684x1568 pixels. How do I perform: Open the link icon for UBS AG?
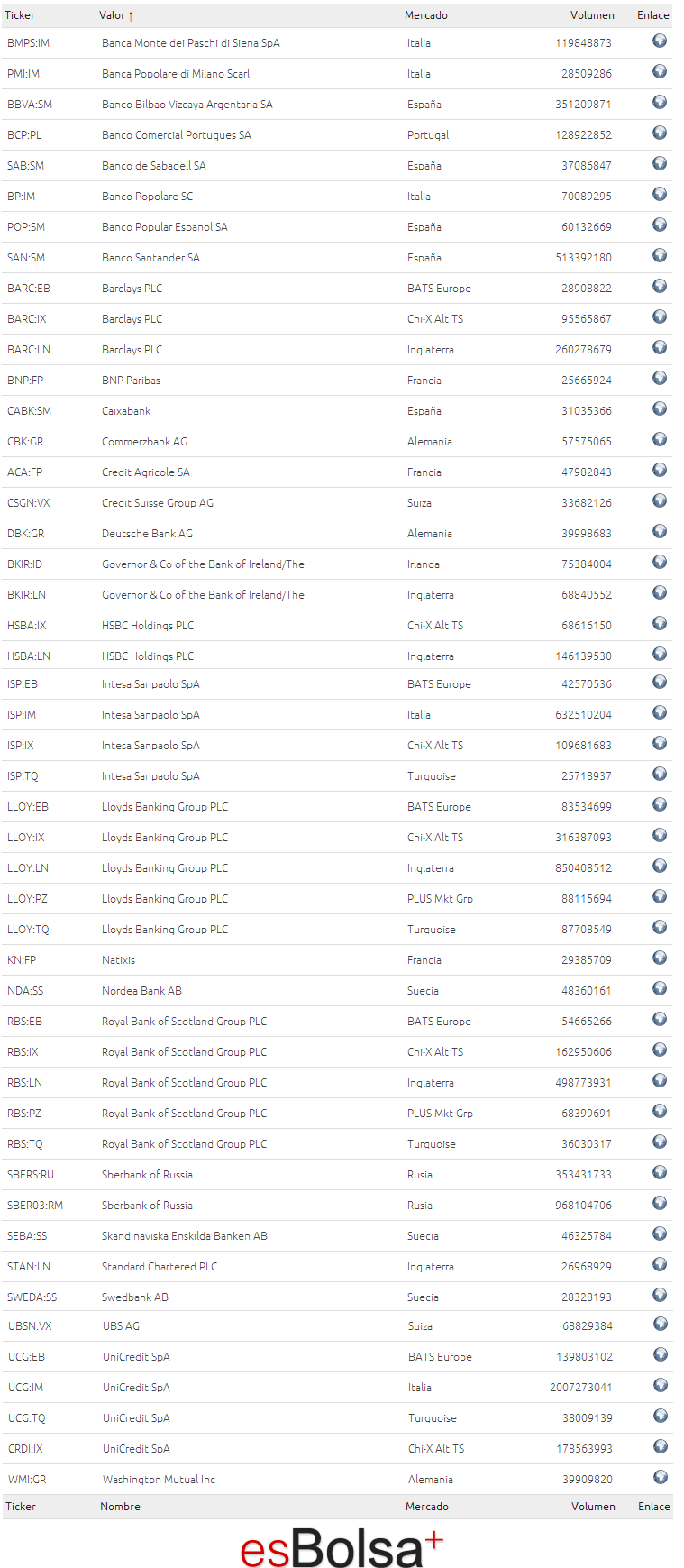(x=661, y=1324)
